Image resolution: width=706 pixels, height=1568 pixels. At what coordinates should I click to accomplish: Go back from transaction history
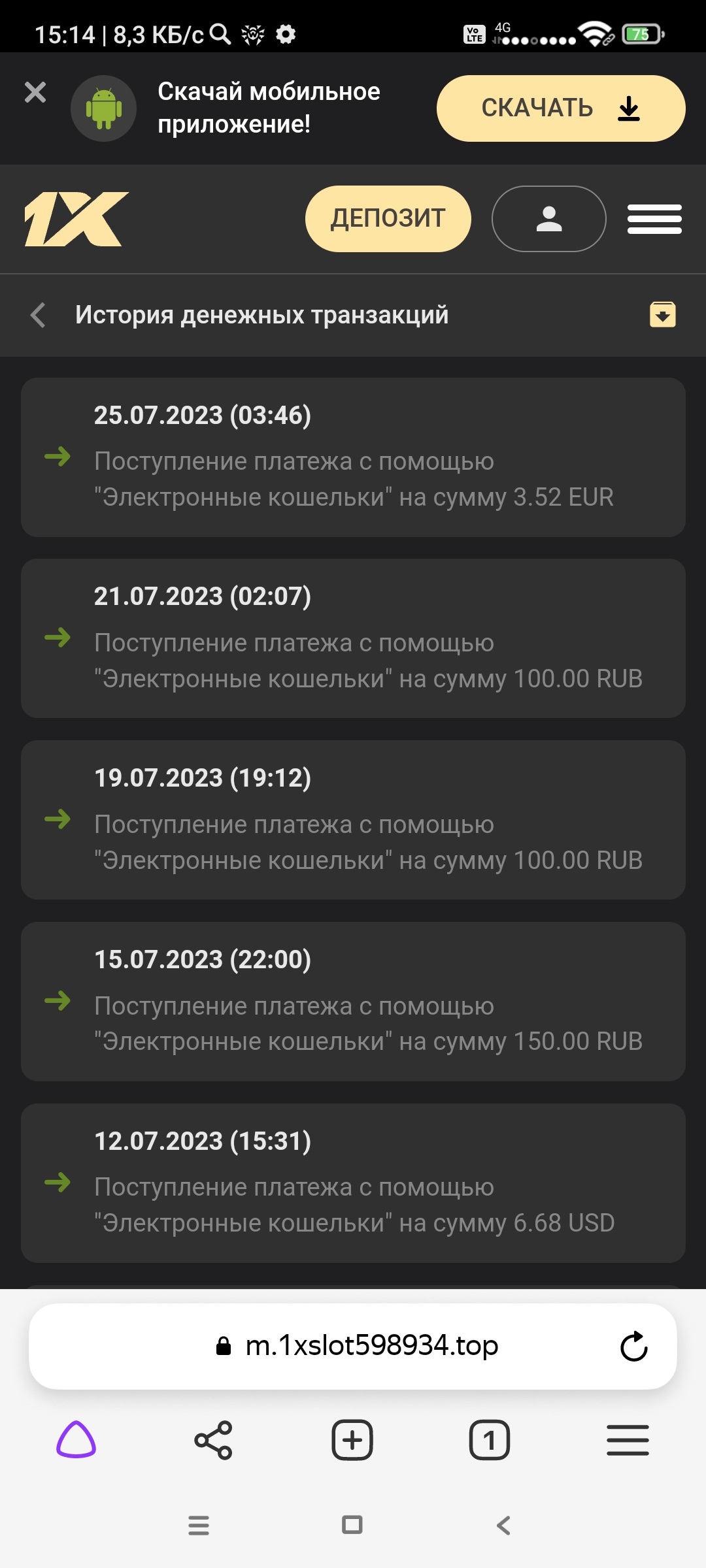tap(39, 315)
